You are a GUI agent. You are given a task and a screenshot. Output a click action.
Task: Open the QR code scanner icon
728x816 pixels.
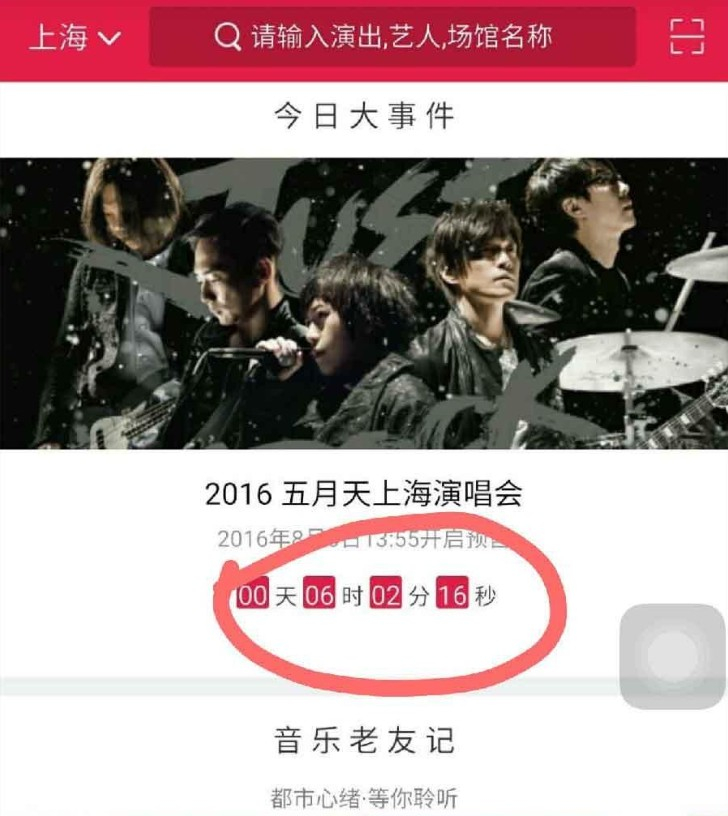pyautogui.click(x=686, y=36)
